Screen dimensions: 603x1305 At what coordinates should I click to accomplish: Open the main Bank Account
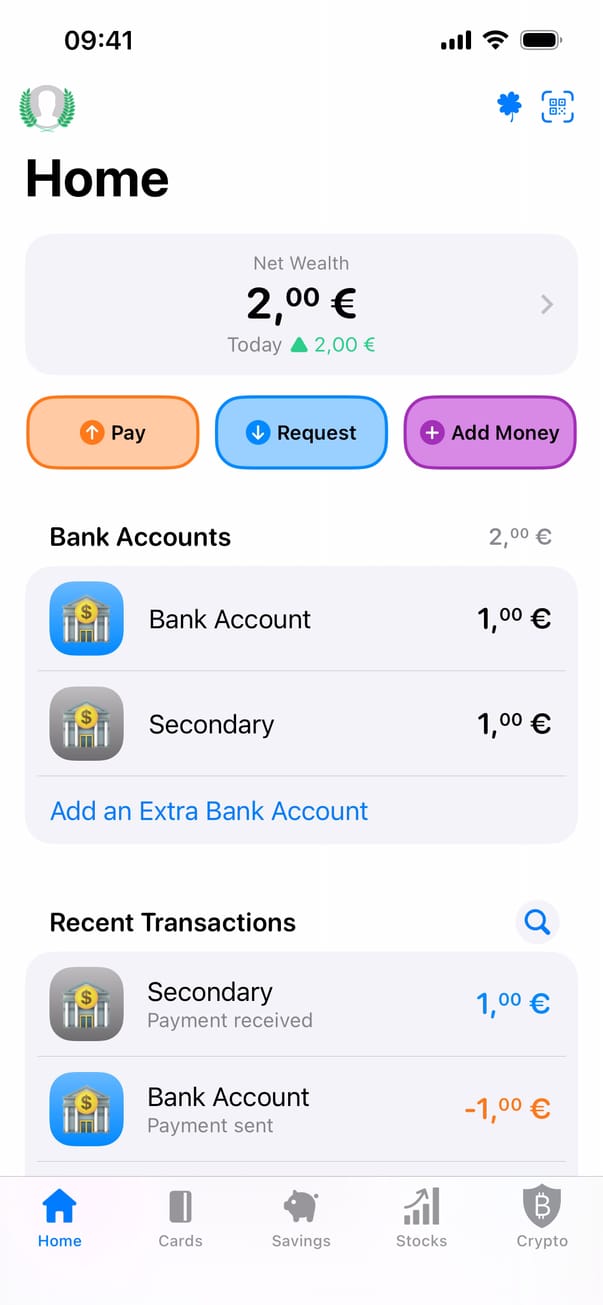coord(301,619)
